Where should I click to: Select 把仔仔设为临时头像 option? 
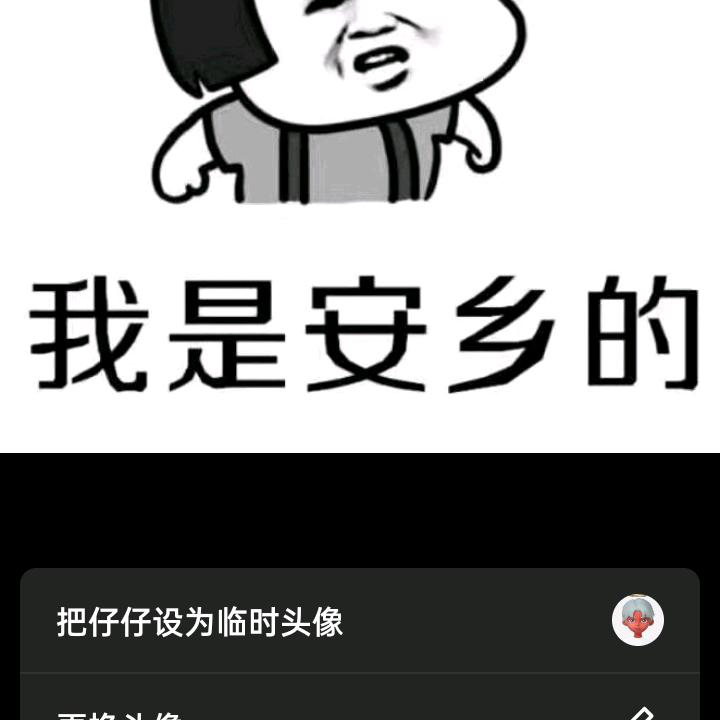click(x=360, y=621)
